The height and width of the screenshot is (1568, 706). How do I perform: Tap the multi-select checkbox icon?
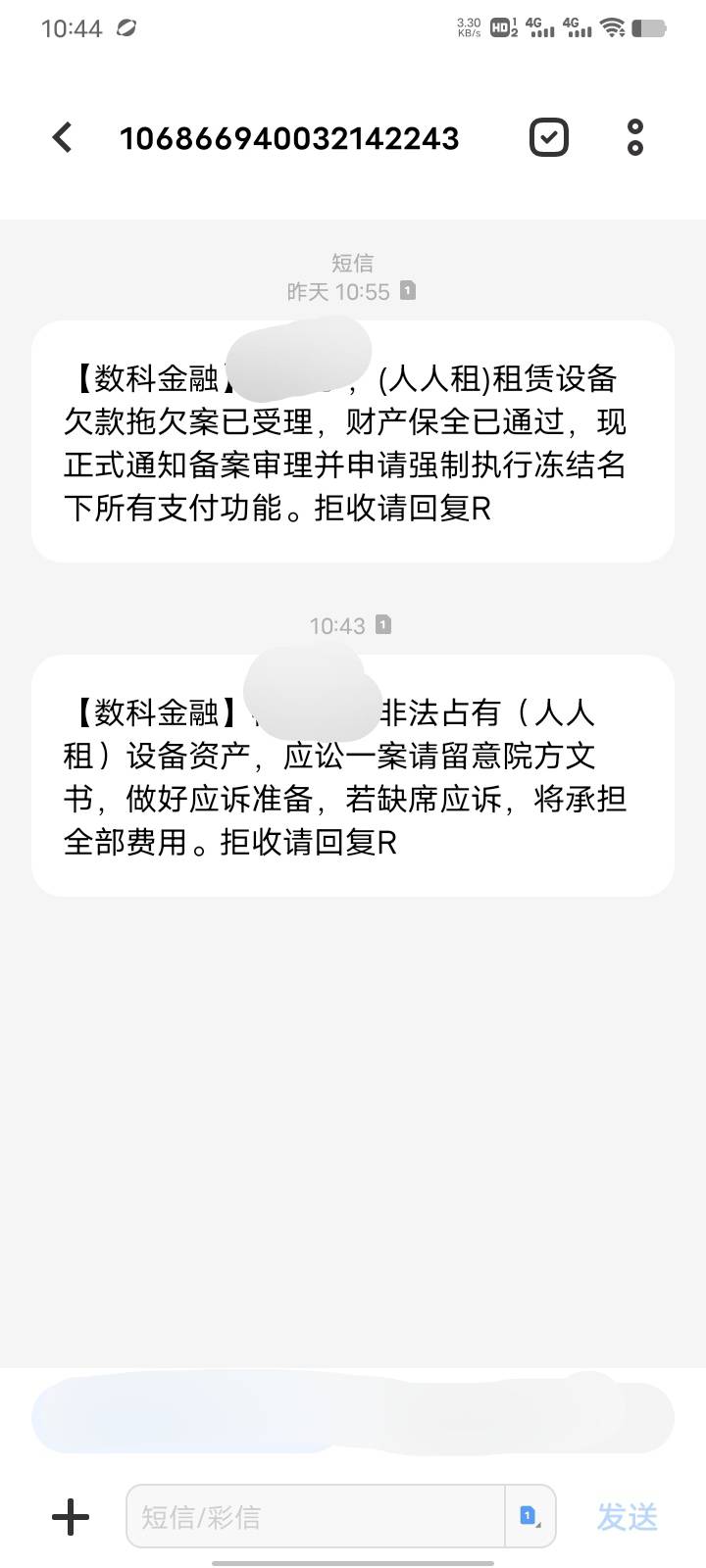[549, 137]
